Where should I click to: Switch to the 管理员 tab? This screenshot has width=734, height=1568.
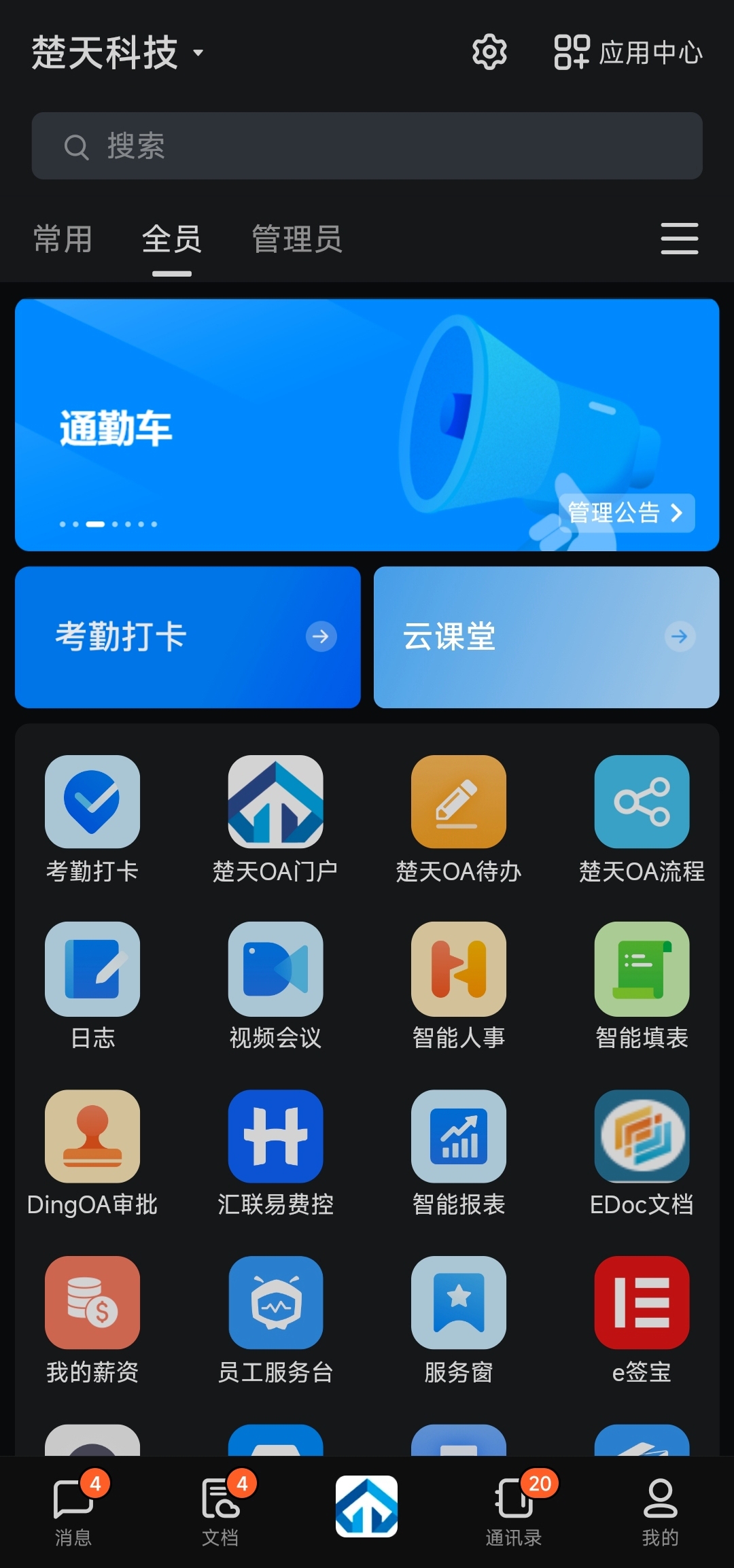297,239
